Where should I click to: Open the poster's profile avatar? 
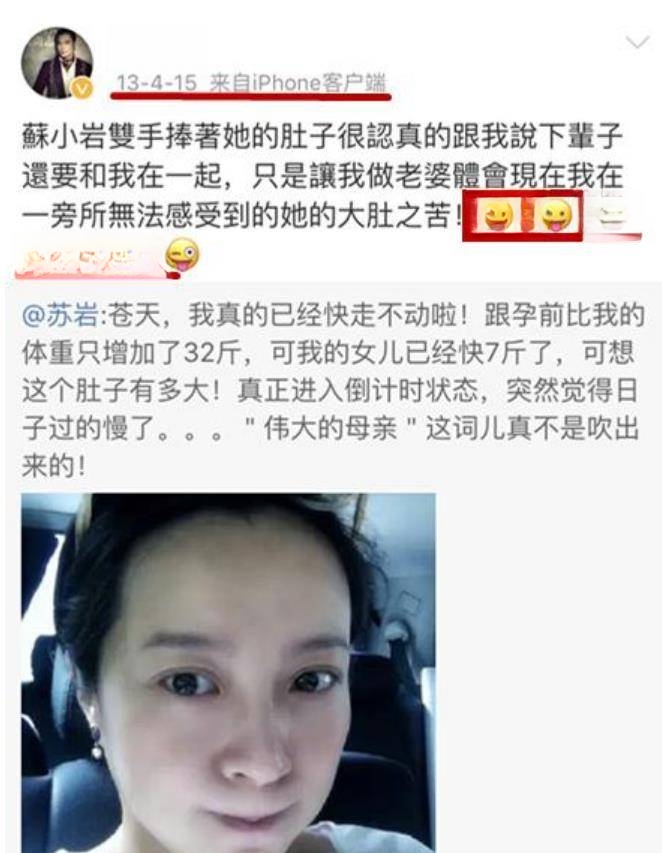pos(57,63)
